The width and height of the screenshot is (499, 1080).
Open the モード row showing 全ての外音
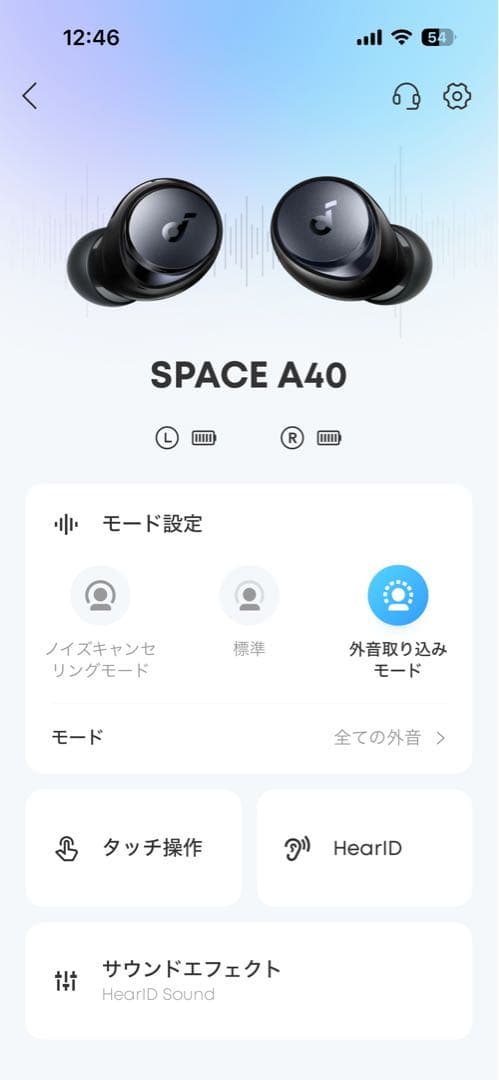249,738
